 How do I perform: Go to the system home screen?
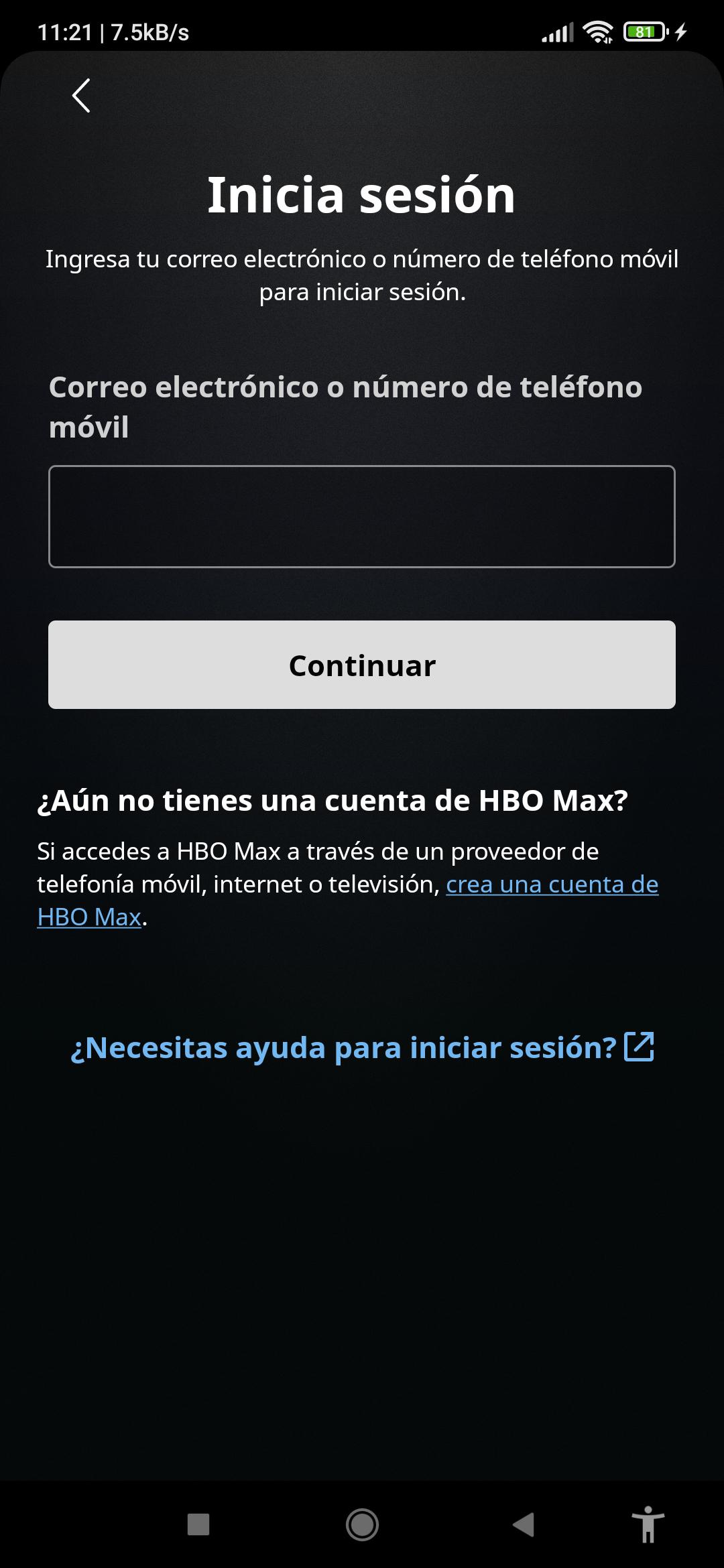coord(362,1525)
